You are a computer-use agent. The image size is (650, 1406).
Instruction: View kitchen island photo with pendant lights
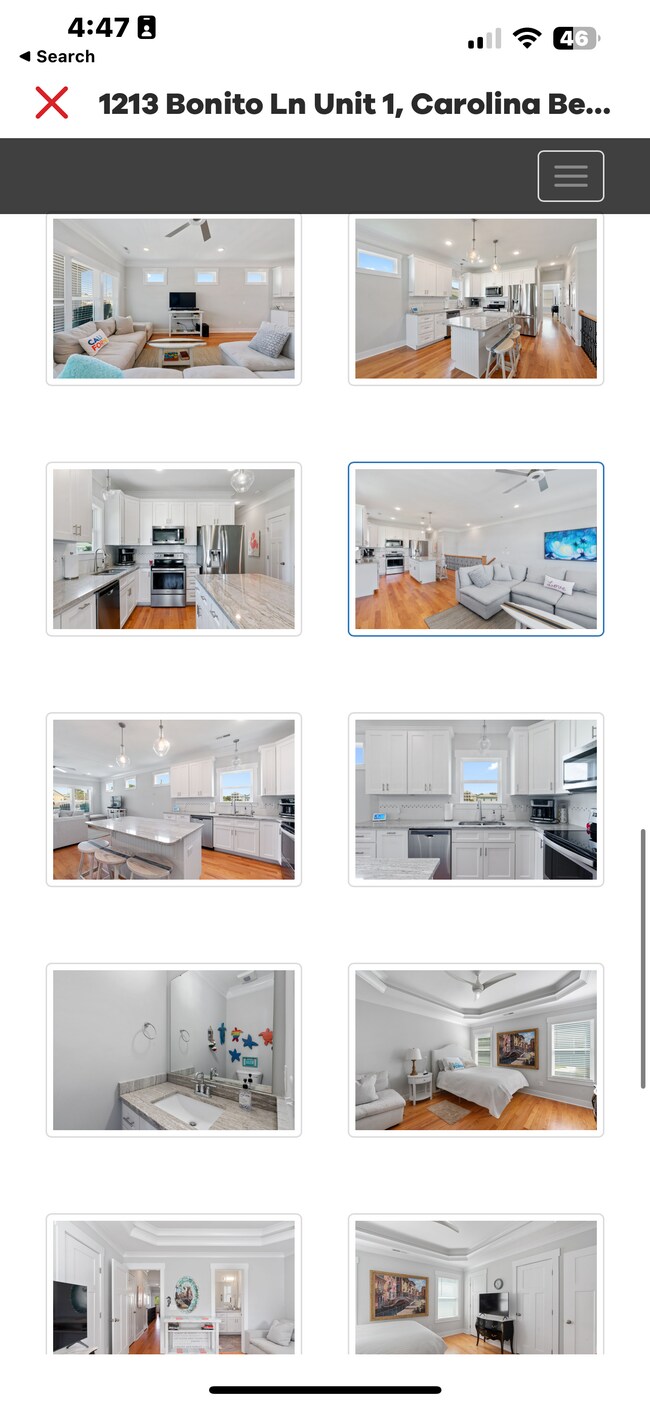point(174,798)
